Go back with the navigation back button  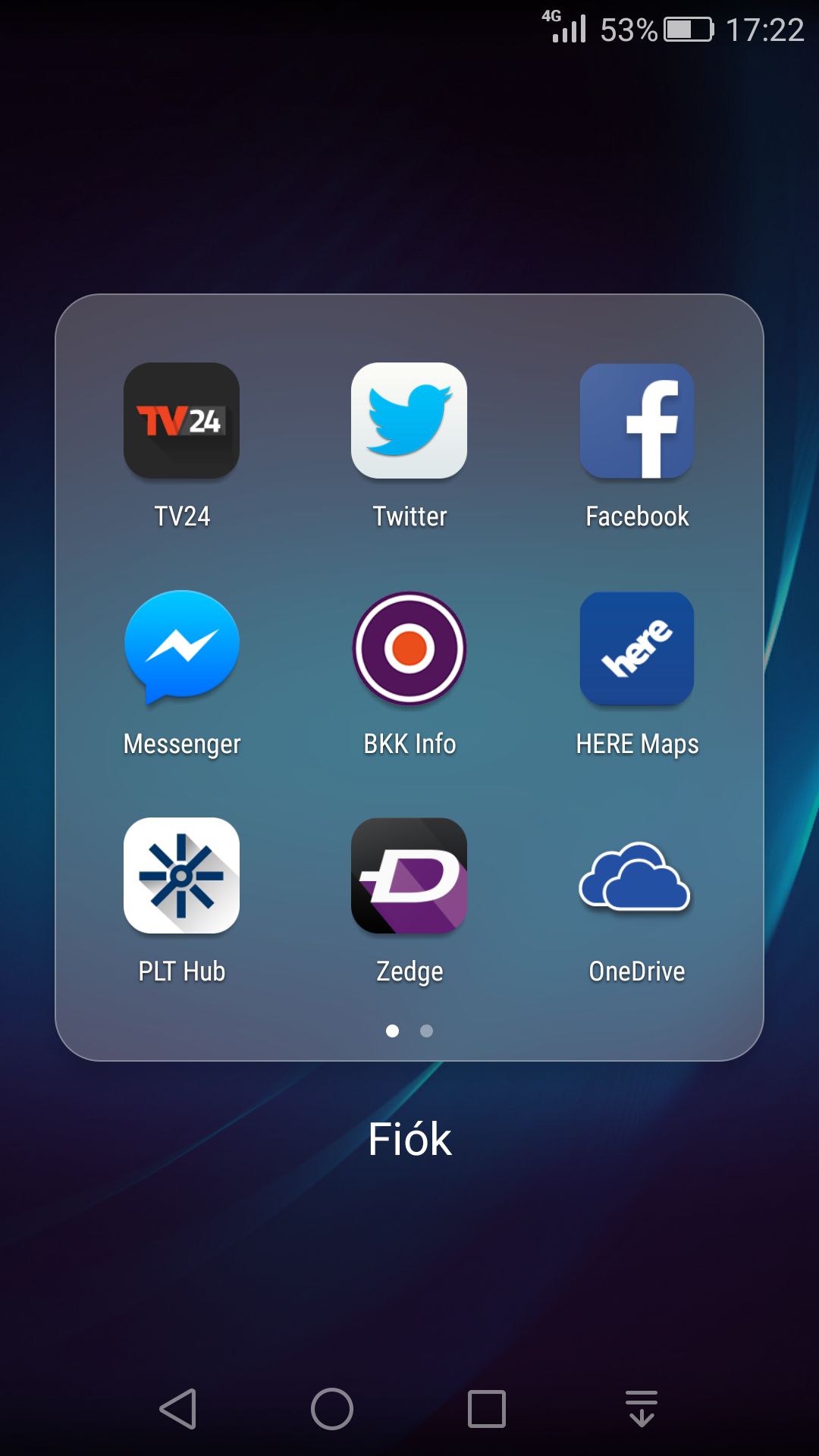[179, 1409]
